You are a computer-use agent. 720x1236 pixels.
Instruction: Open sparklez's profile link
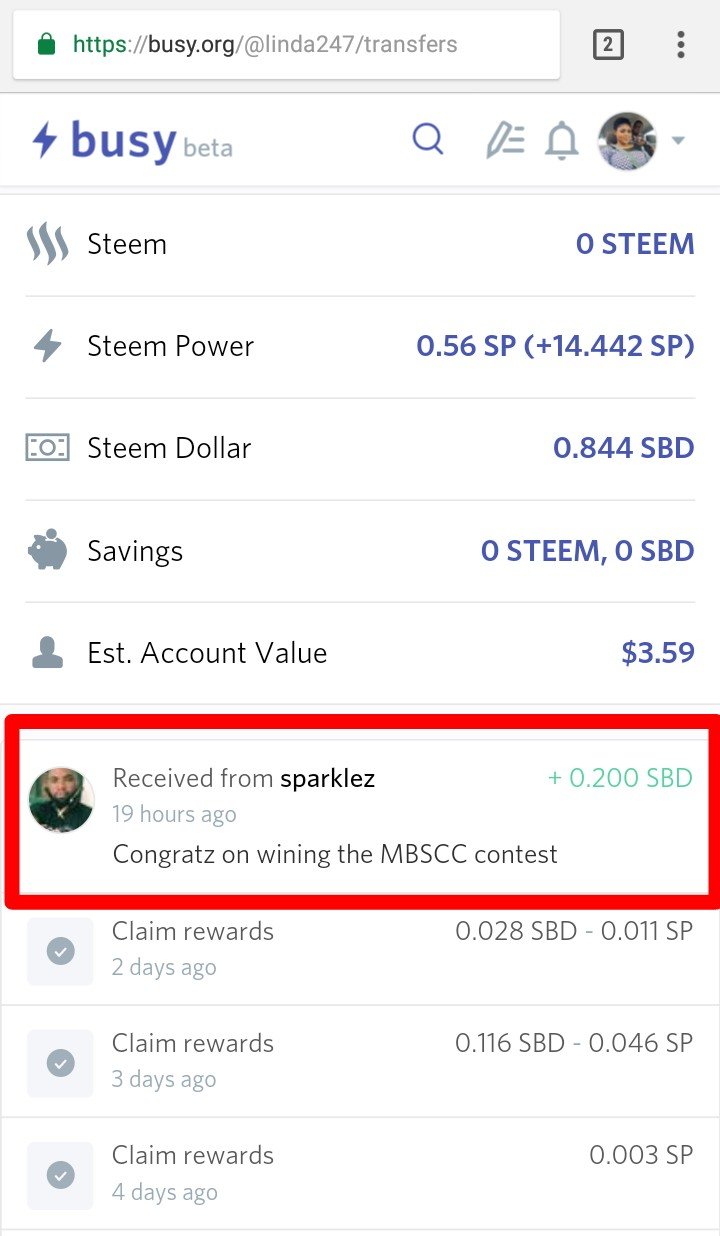(x=327, y=778)
